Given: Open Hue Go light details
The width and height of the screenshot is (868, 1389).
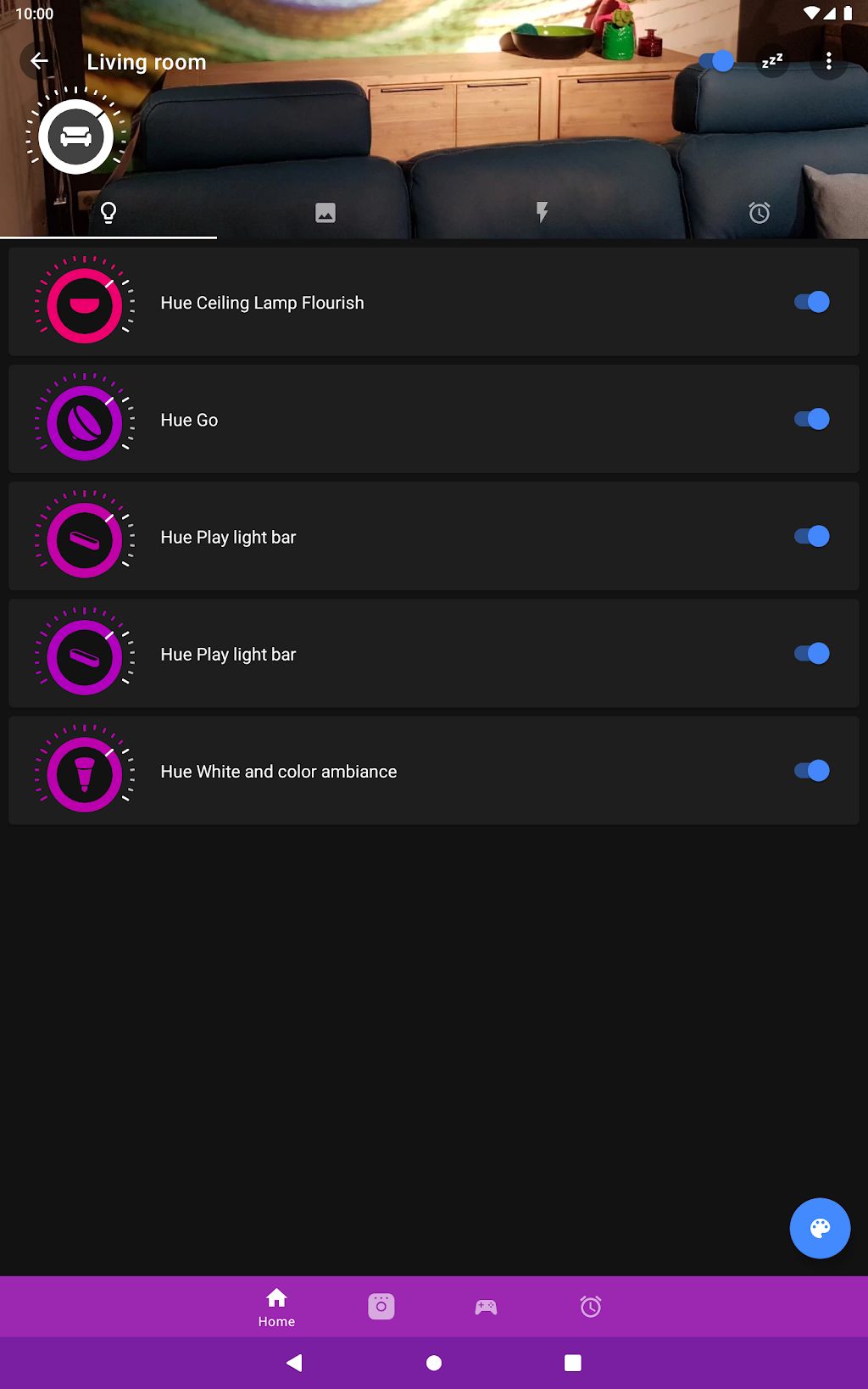Looking at the screenshot, I should pyautogui.click(x=189, y=420).
